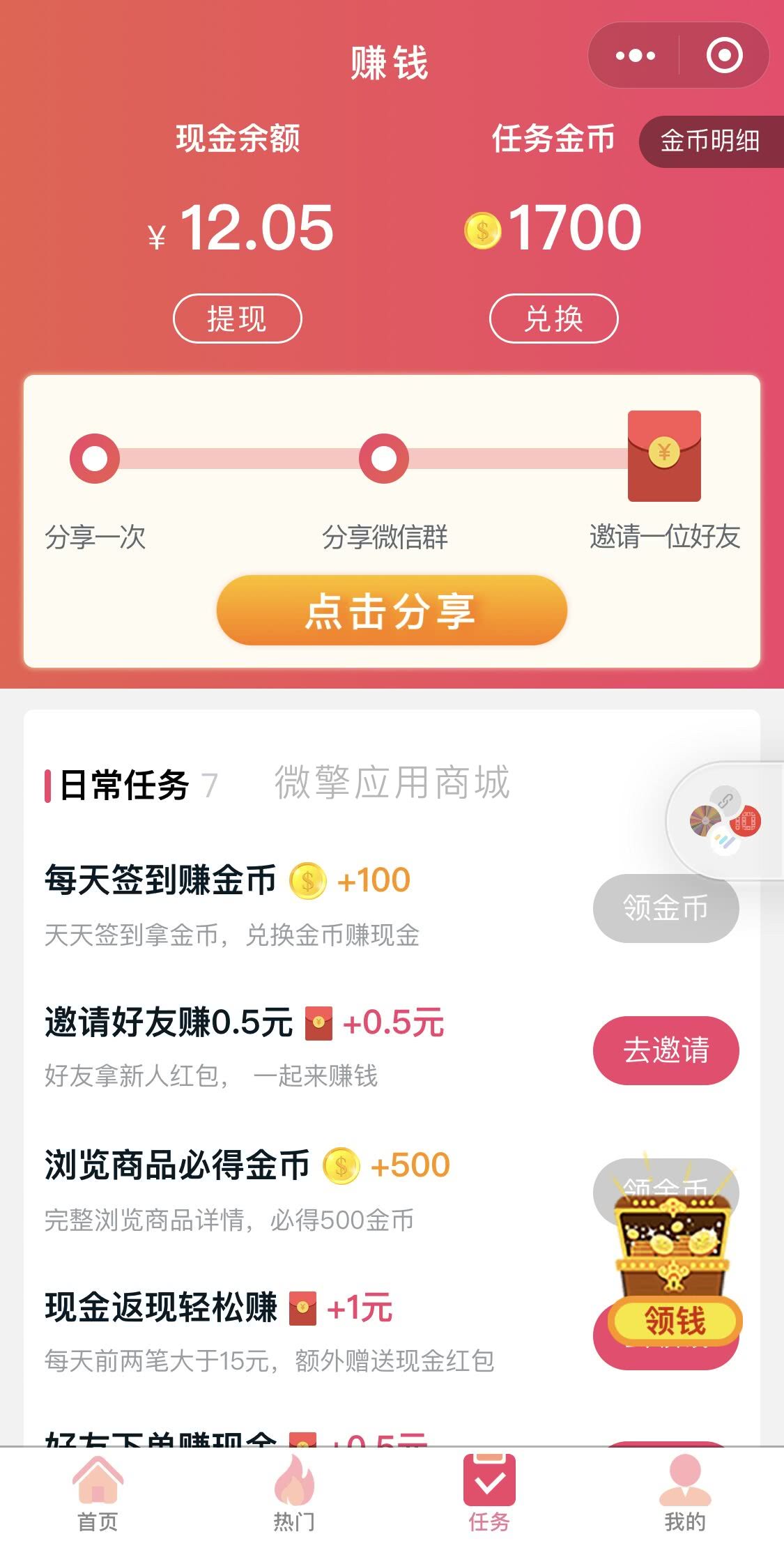The height and width of the screenshot is (1564, 784).
Task: Claim sign-in coins with 领金币
Action: (665, 908)
